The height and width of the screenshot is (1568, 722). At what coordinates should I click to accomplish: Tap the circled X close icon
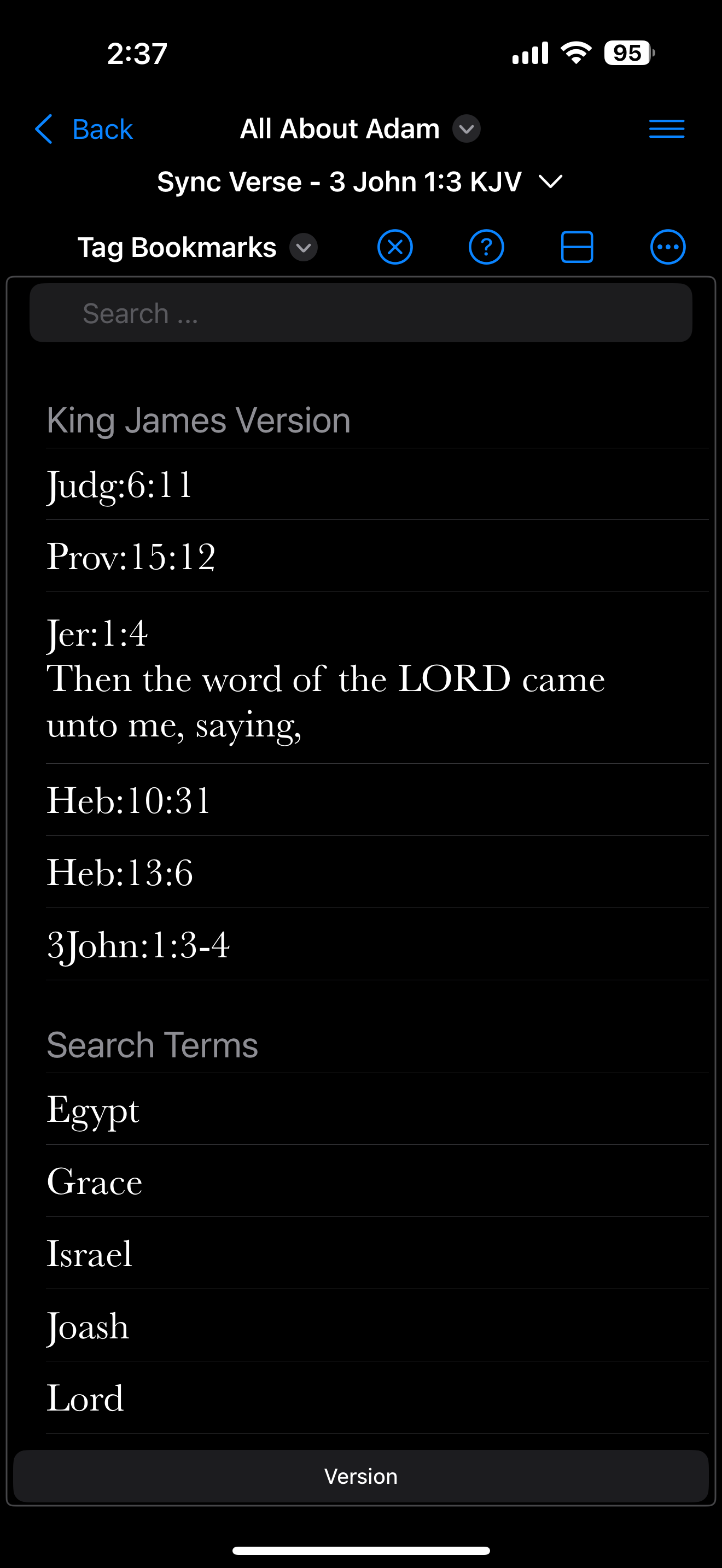click(395, 247)
